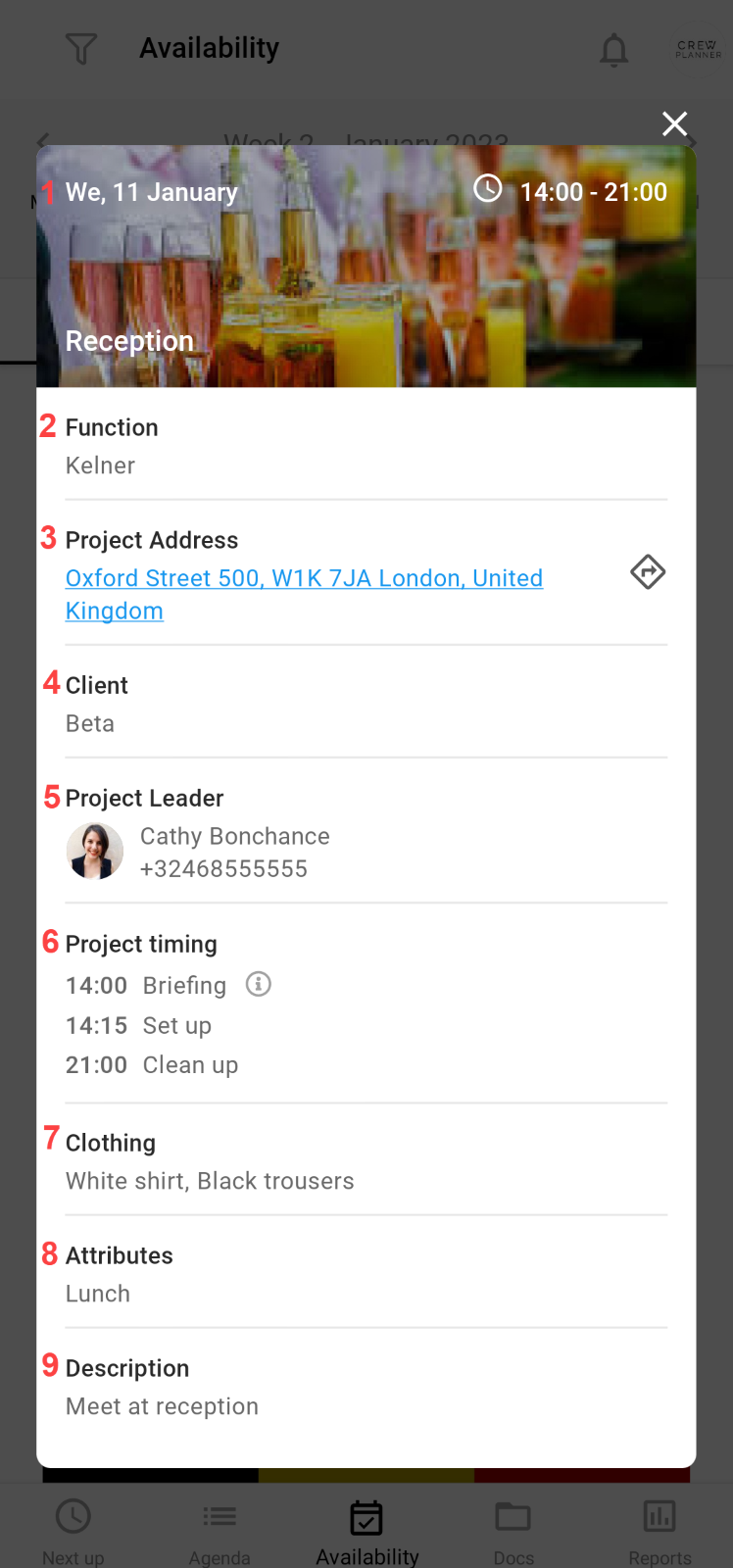Viewport: 733px width, 1568px height.
Task: Close the shift details dialog
Action: click(x=674, y=123)
